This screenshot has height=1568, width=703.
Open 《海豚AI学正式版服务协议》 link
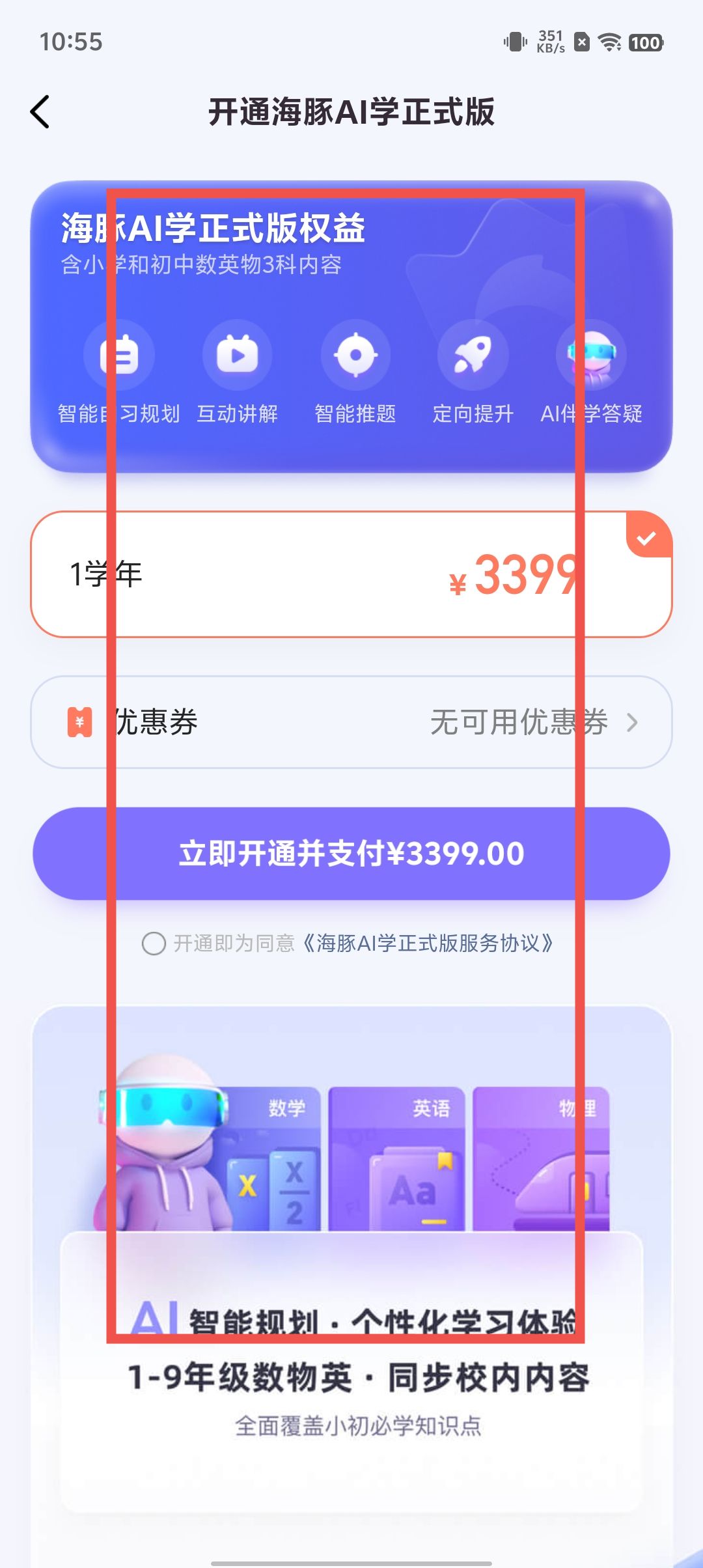pyautogui.click(x=428, y=943)
